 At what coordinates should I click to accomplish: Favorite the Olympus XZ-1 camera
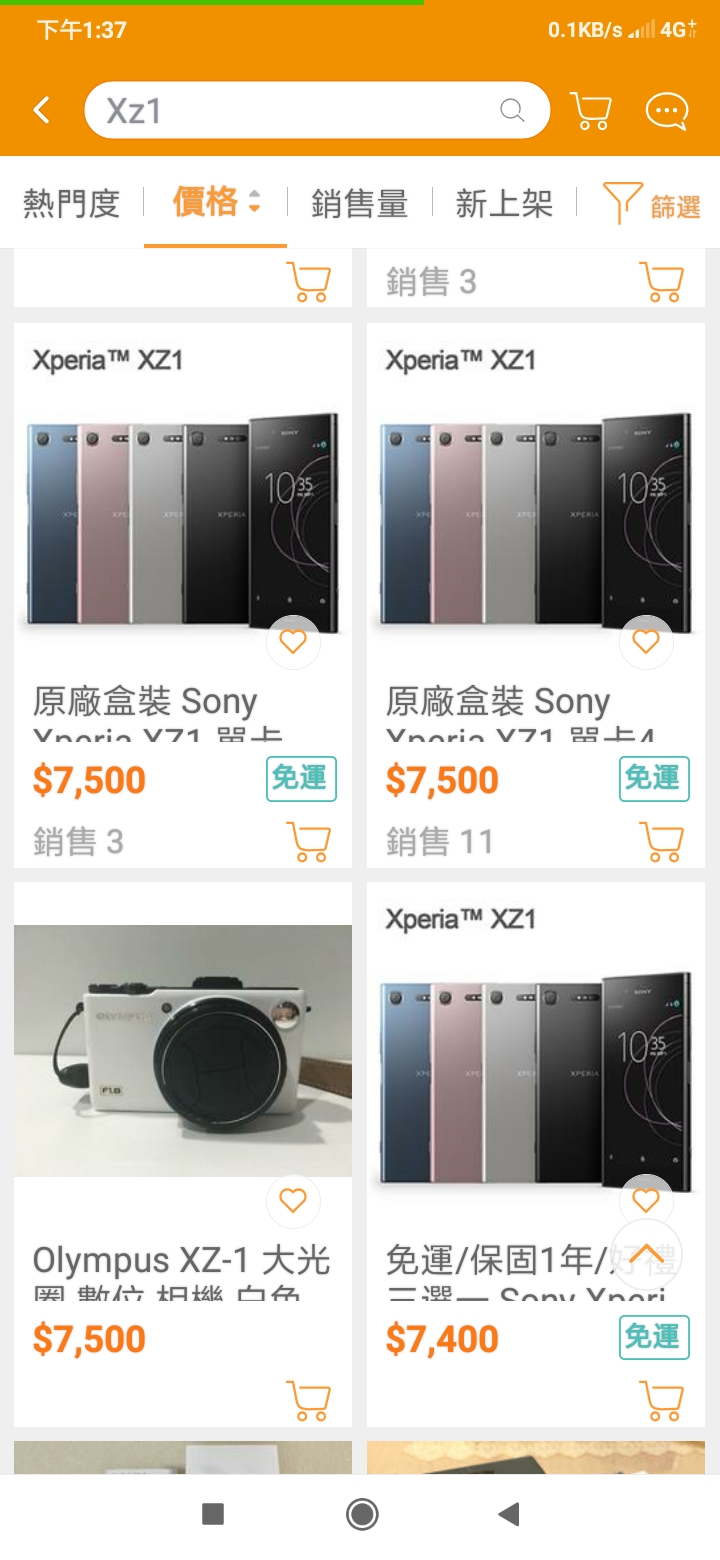pyautogui.click(x=293, y=1200)
